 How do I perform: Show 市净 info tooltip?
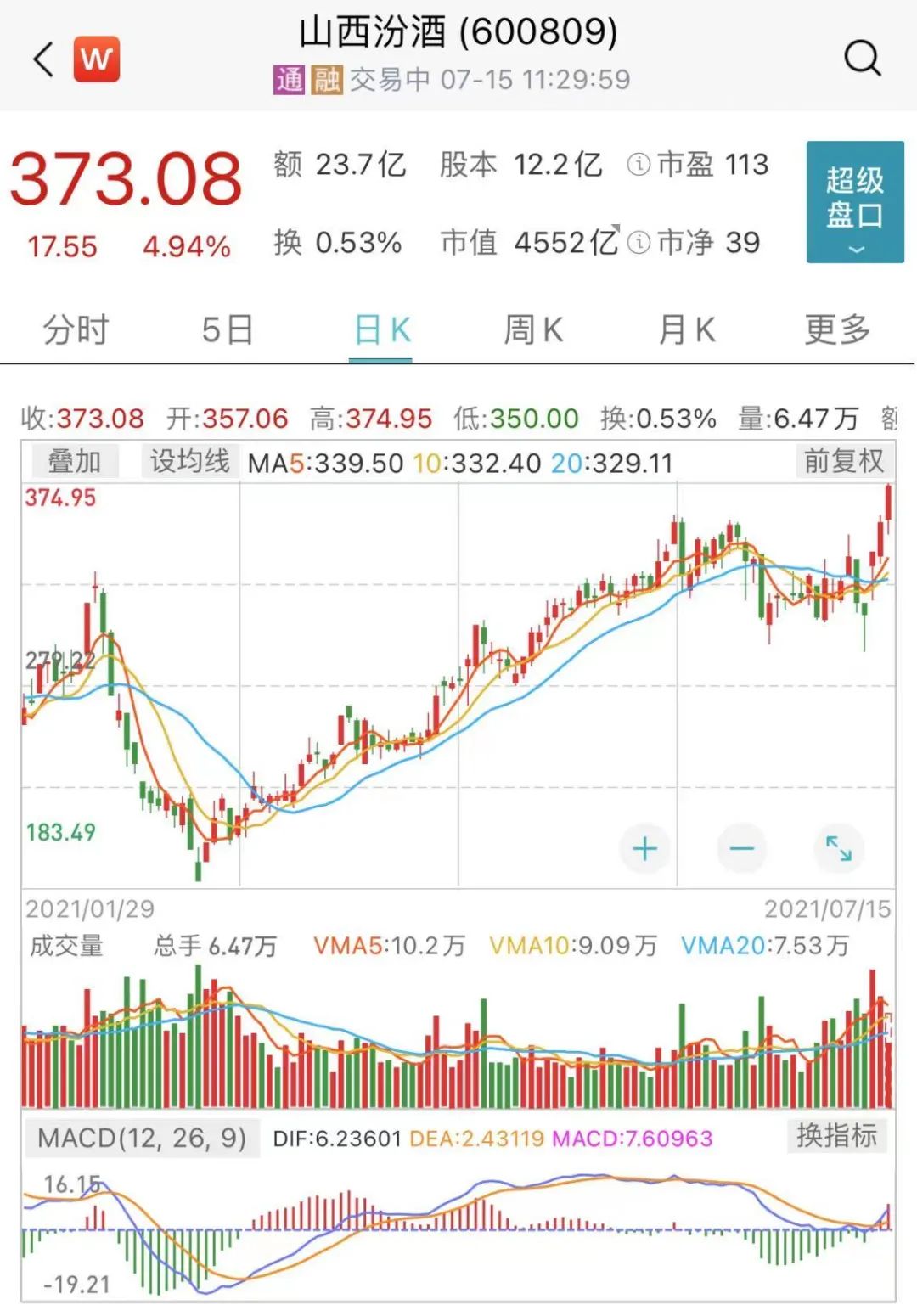[x=639, y=244]
